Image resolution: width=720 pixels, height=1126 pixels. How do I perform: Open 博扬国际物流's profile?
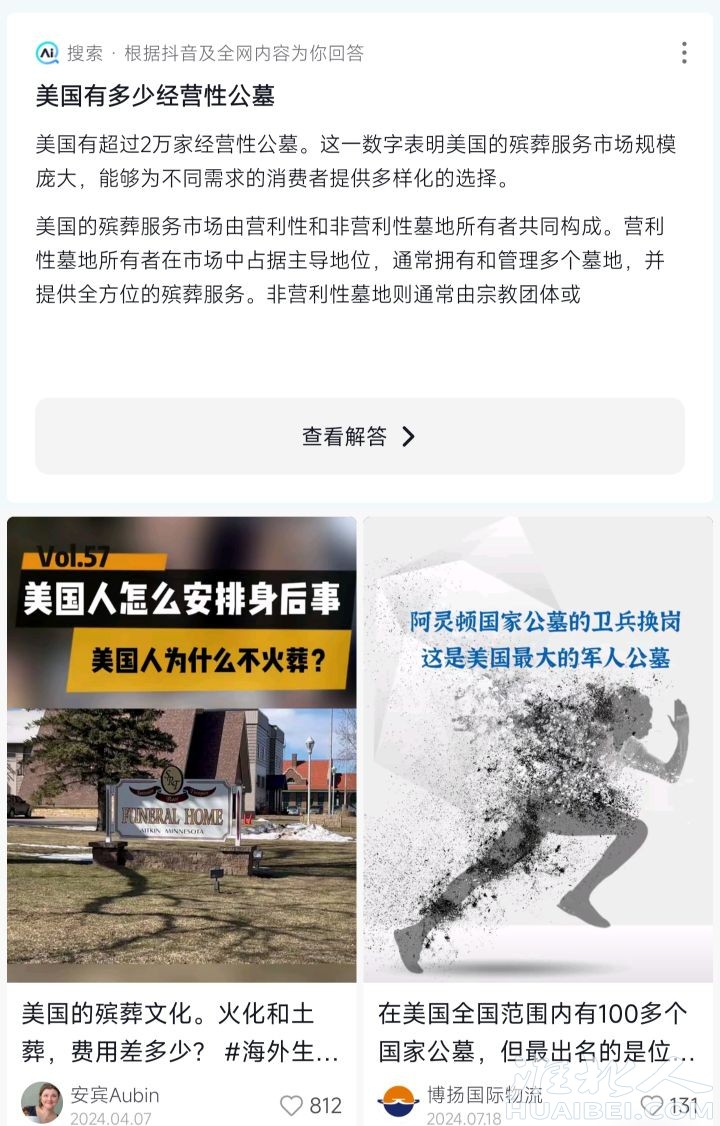[x=398, y=1102]
